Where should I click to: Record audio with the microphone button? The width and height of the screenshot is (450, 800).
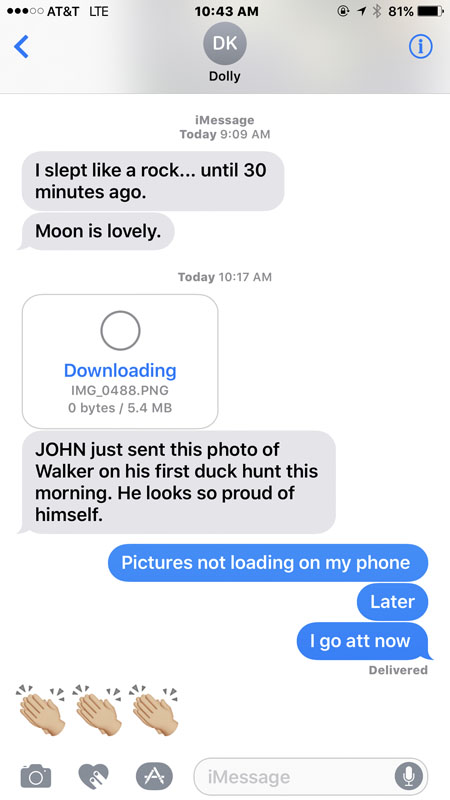[408, 777]
